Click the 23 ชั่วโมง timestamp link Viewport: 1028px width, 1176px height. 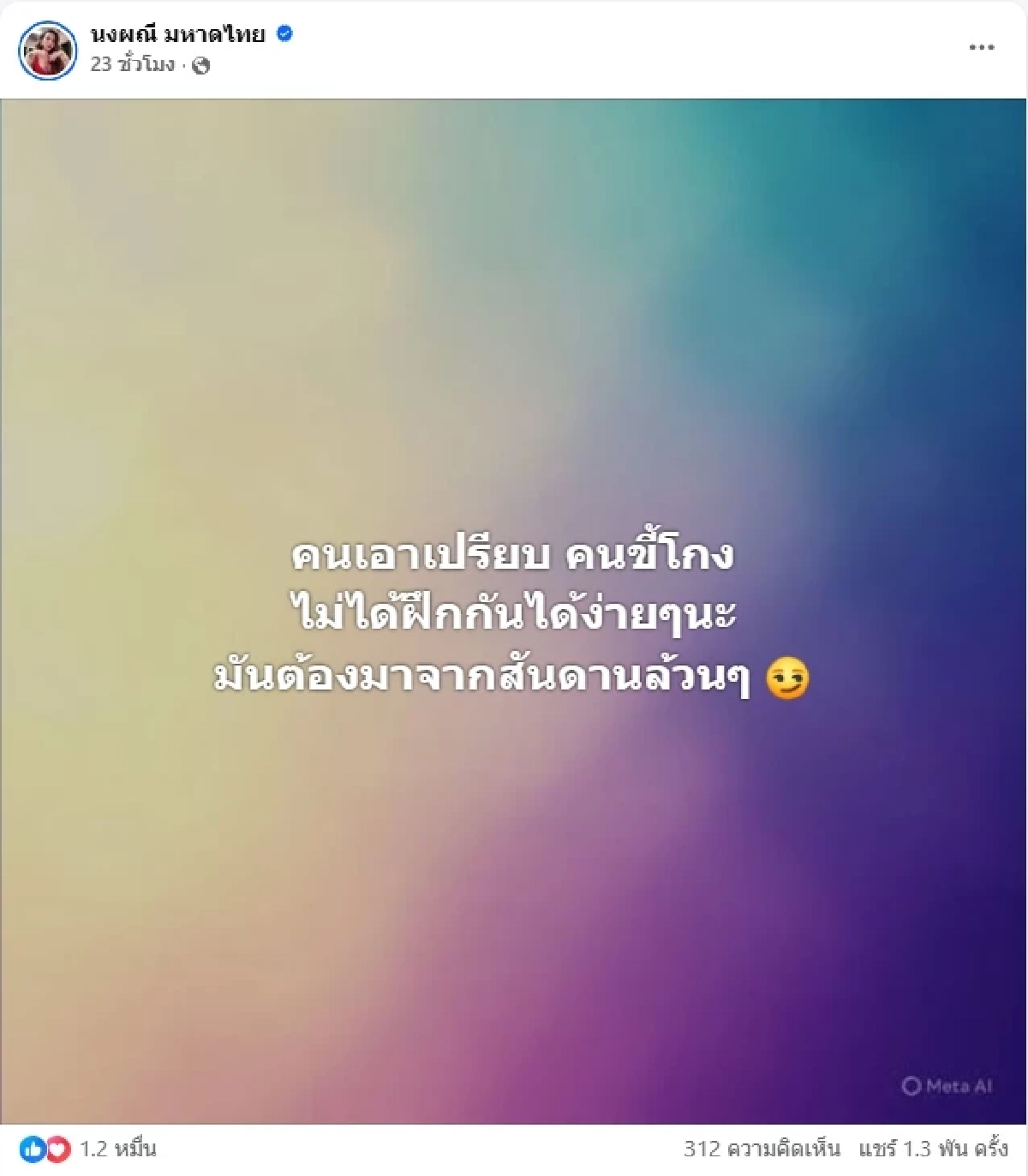point(130,63)
